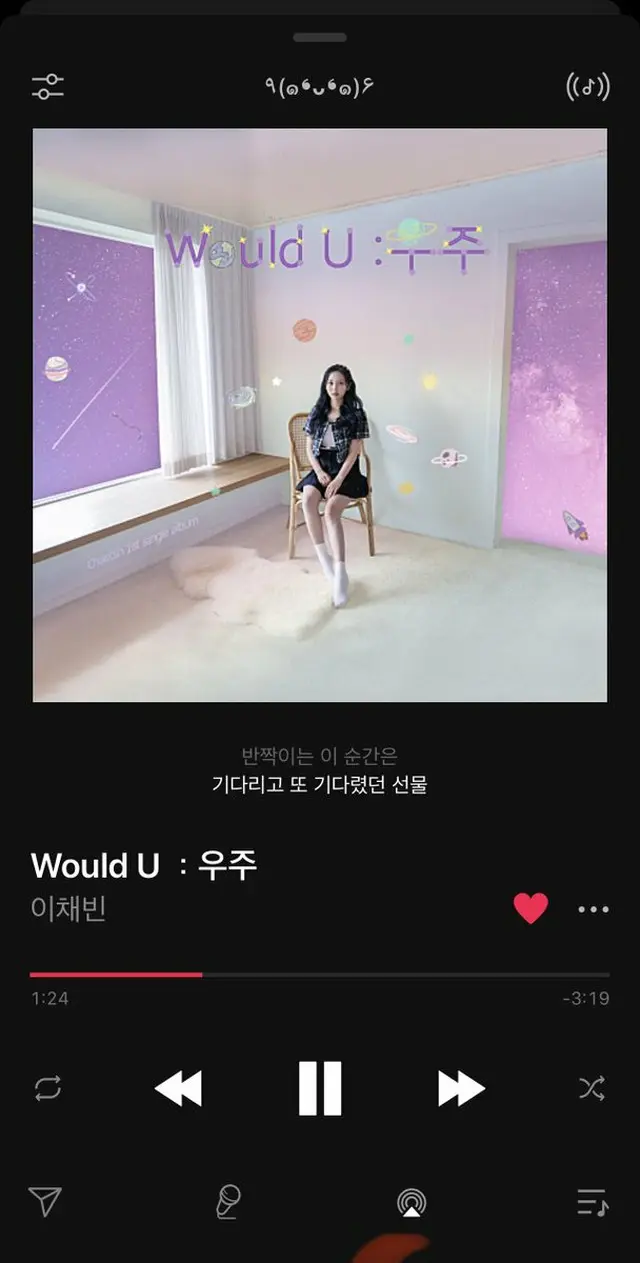Open the equalizer settings icon
The width and height of the screenshot is (640, 1263).
pos(47,87)
